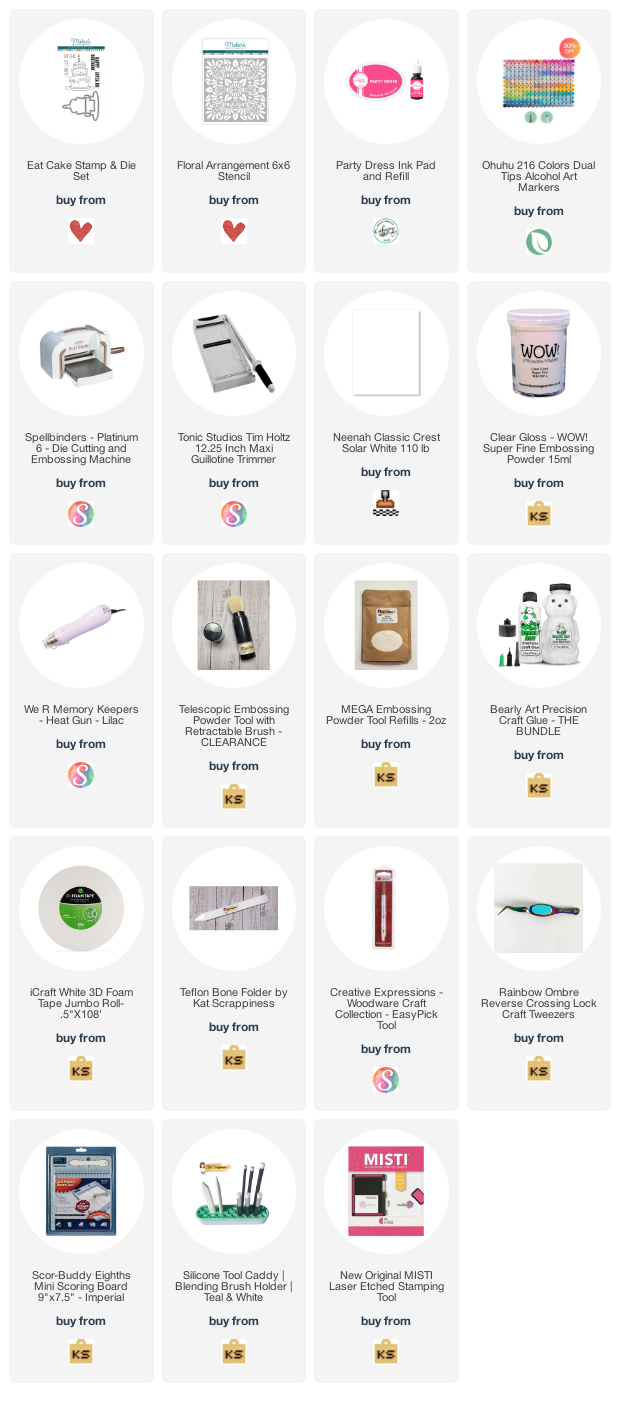Tap the store icon under Neenah Classic Crest
This screenshot has height=1404, width=620.
(x=386, y=503)
